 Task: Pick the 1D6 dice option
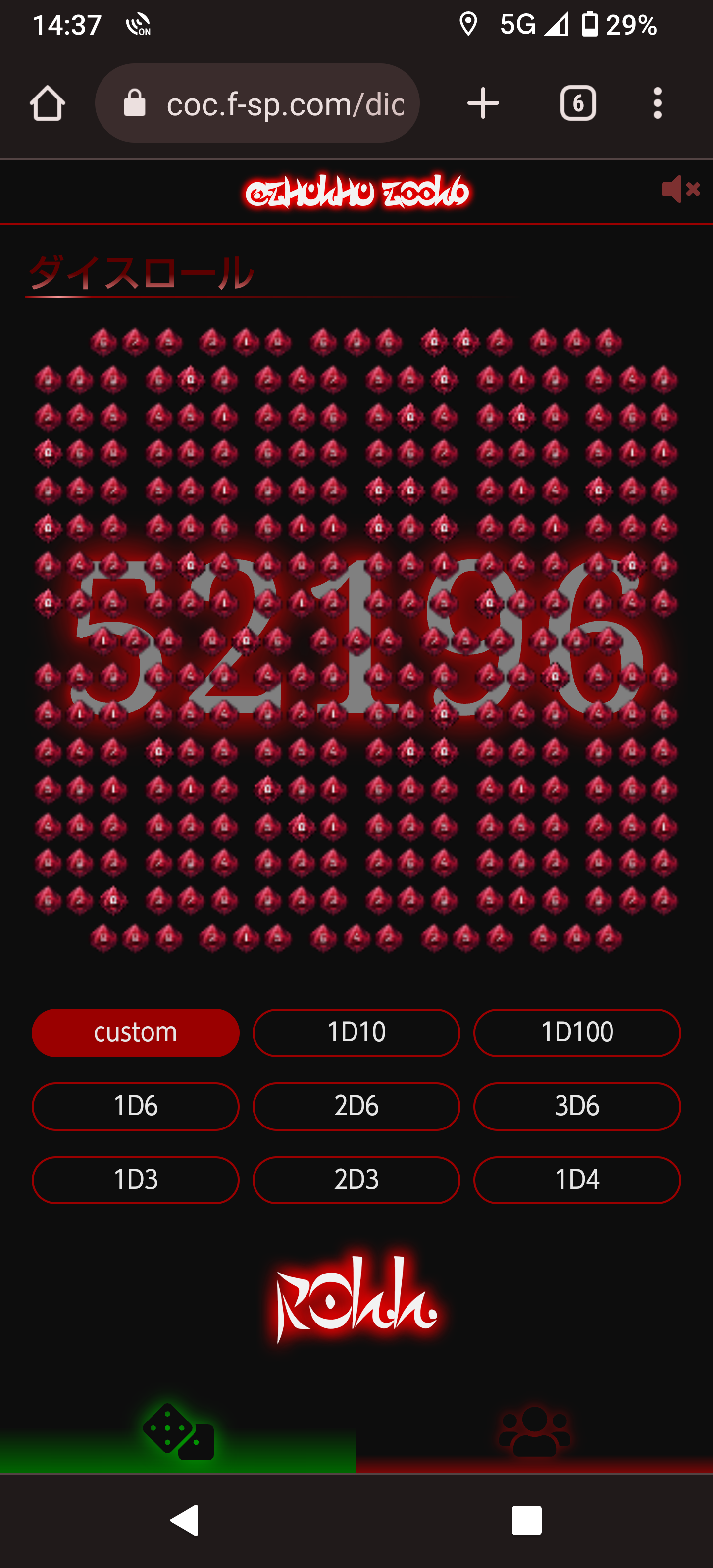(135, 1107)
